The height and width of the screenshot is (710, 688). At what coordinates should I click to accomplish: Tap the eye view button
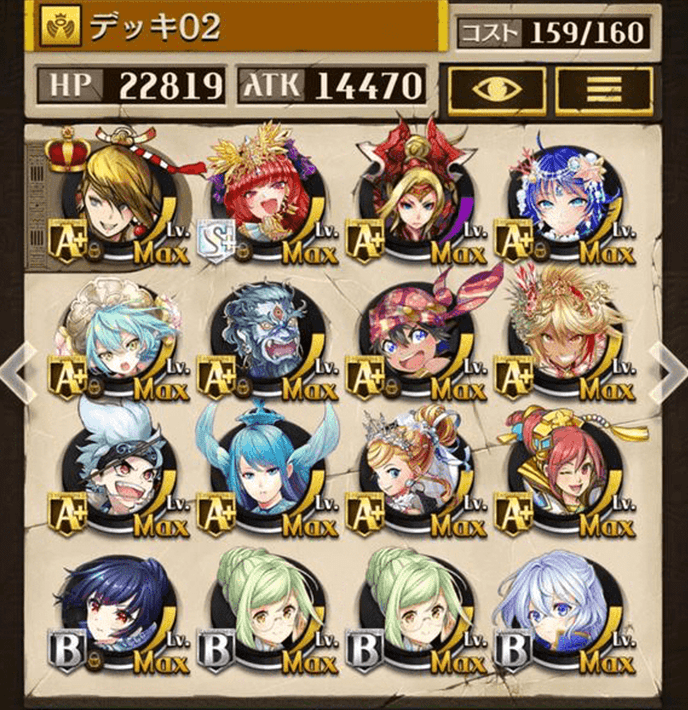click(496, 90)
